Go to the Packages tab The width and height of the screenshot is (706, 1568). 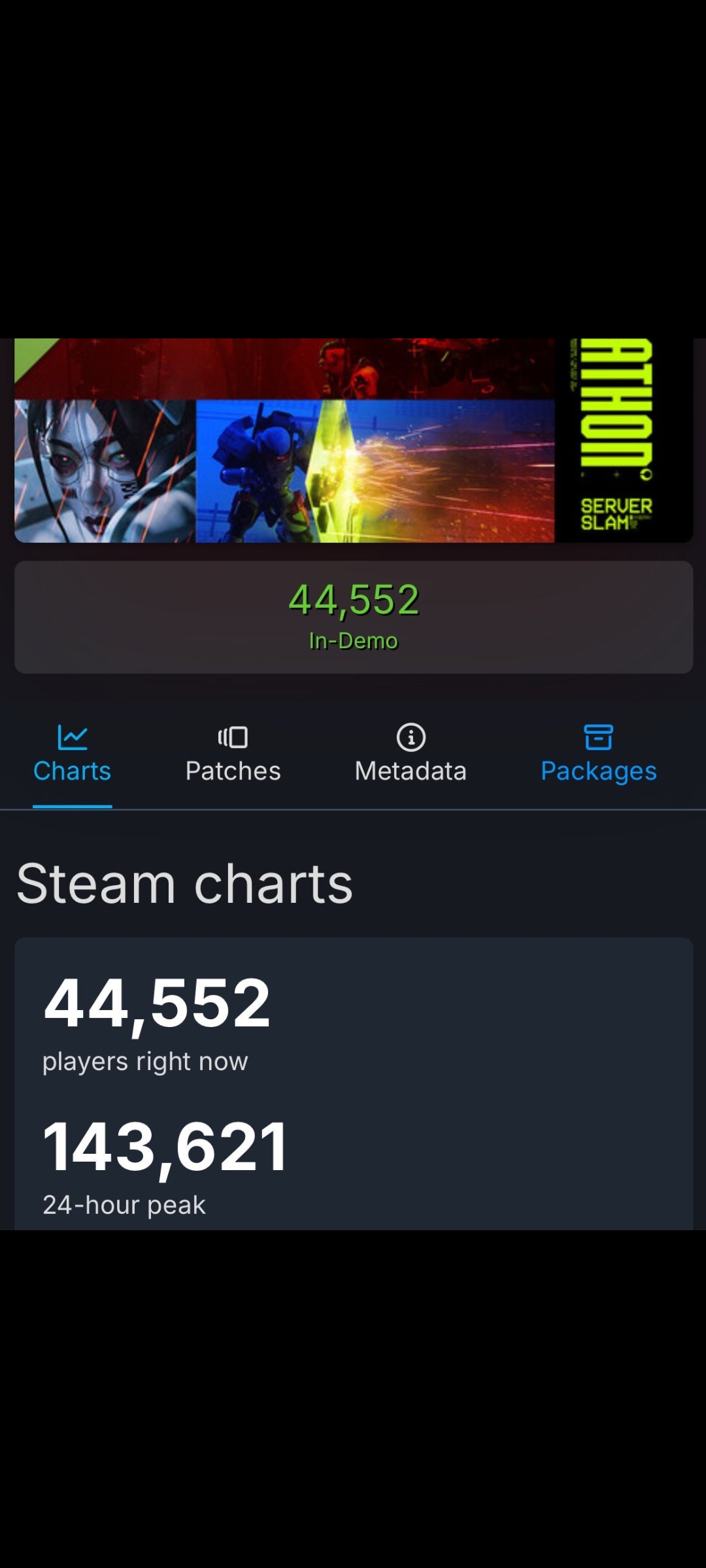(598, 755)
